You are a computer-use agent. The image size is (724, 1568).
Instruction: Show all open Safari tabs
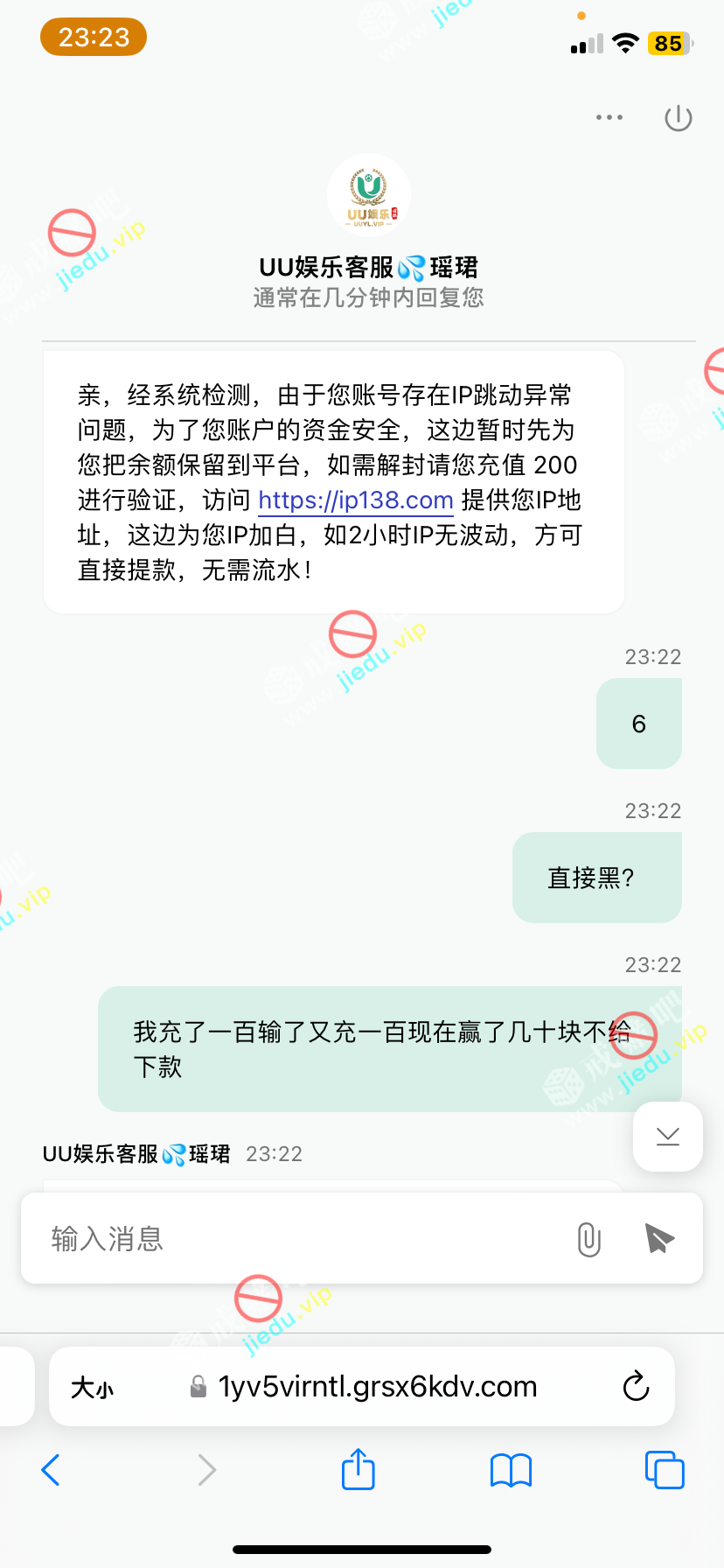click(665, 1470)
